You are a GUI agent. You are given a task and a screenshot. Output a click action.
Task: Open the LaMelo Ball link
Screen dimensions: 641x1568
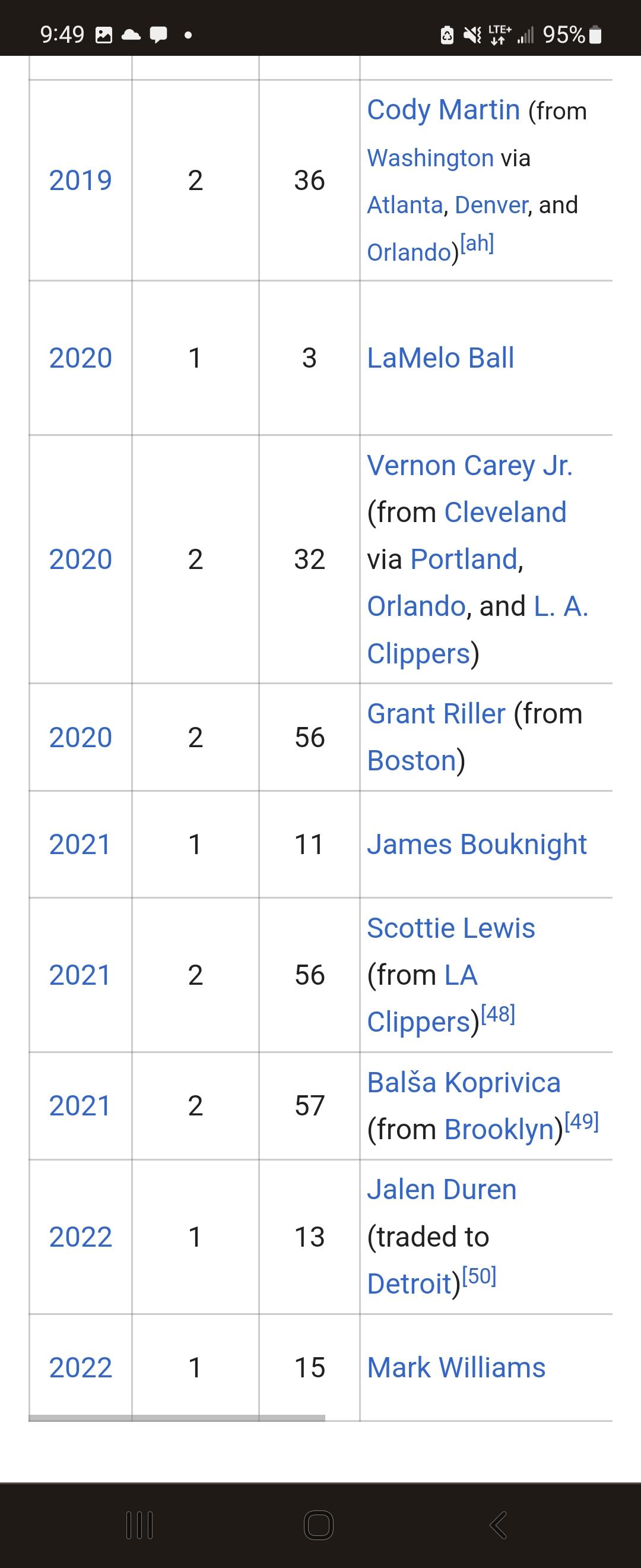pos(440,358)
